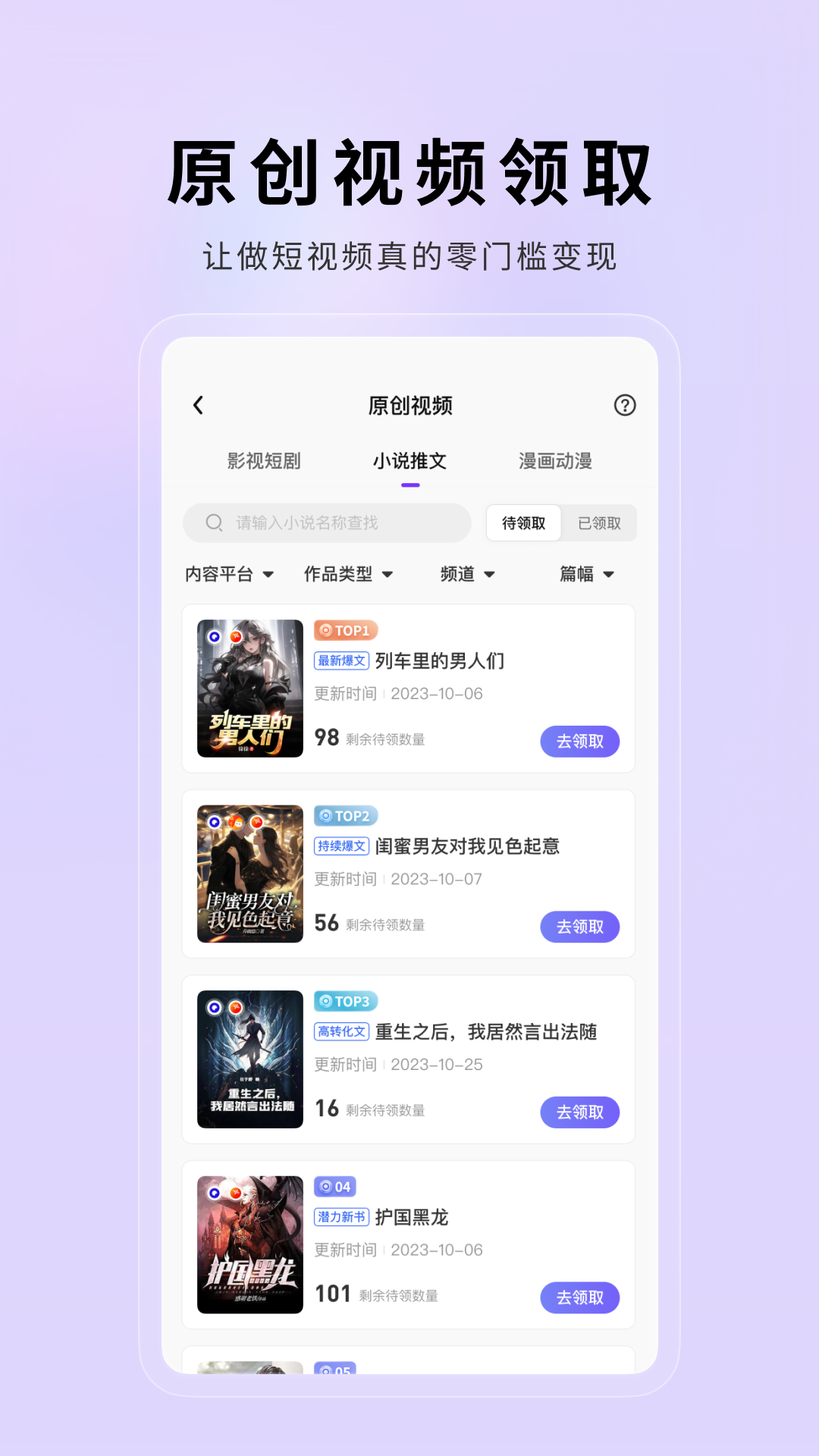Screen dimensions: 819x1456
Task: Tap the orange platform icon on 护国黑龙 cover
Action: [237, 1191]
